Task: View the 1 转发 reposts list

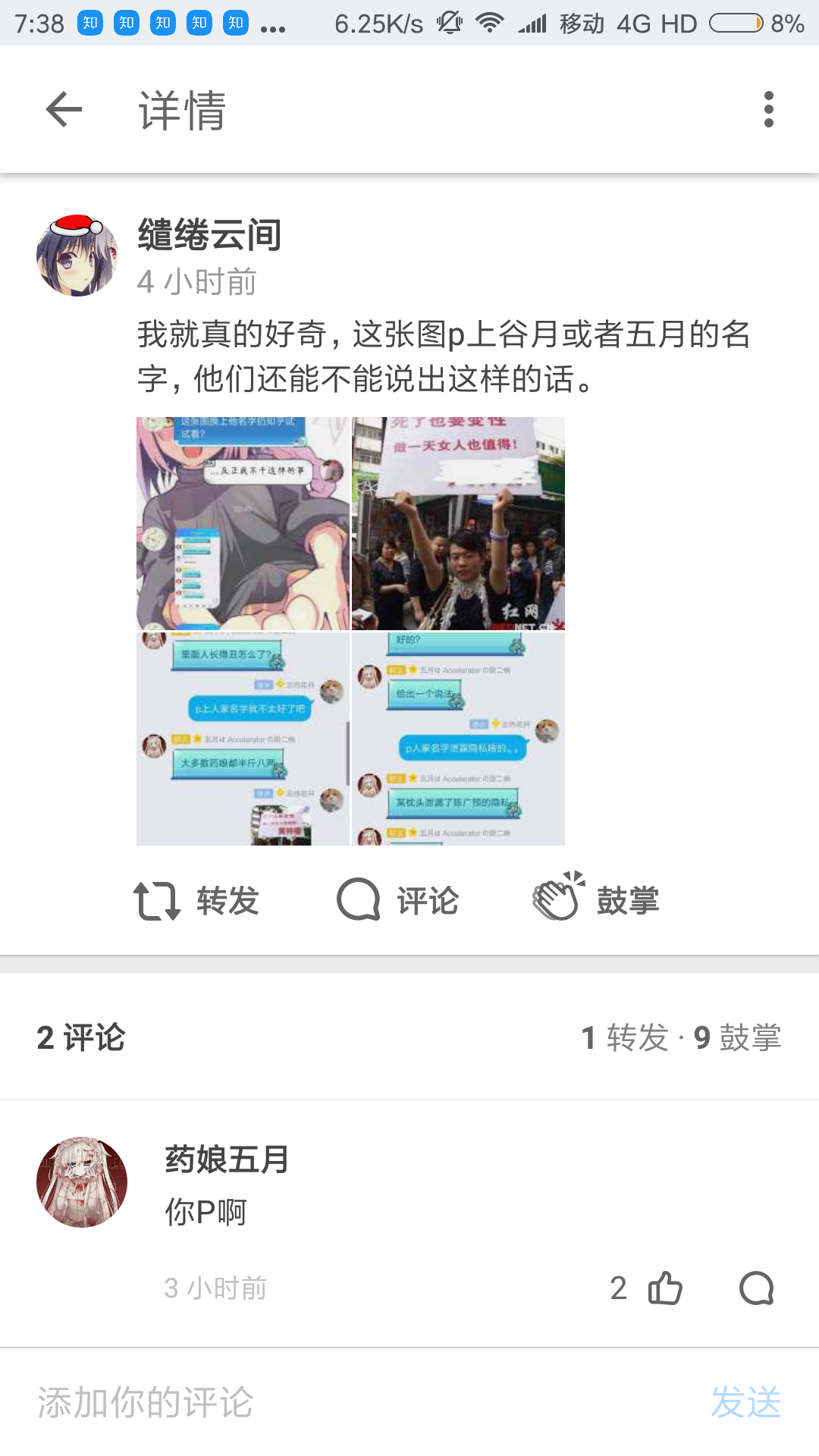Action: coord(625,1037)
